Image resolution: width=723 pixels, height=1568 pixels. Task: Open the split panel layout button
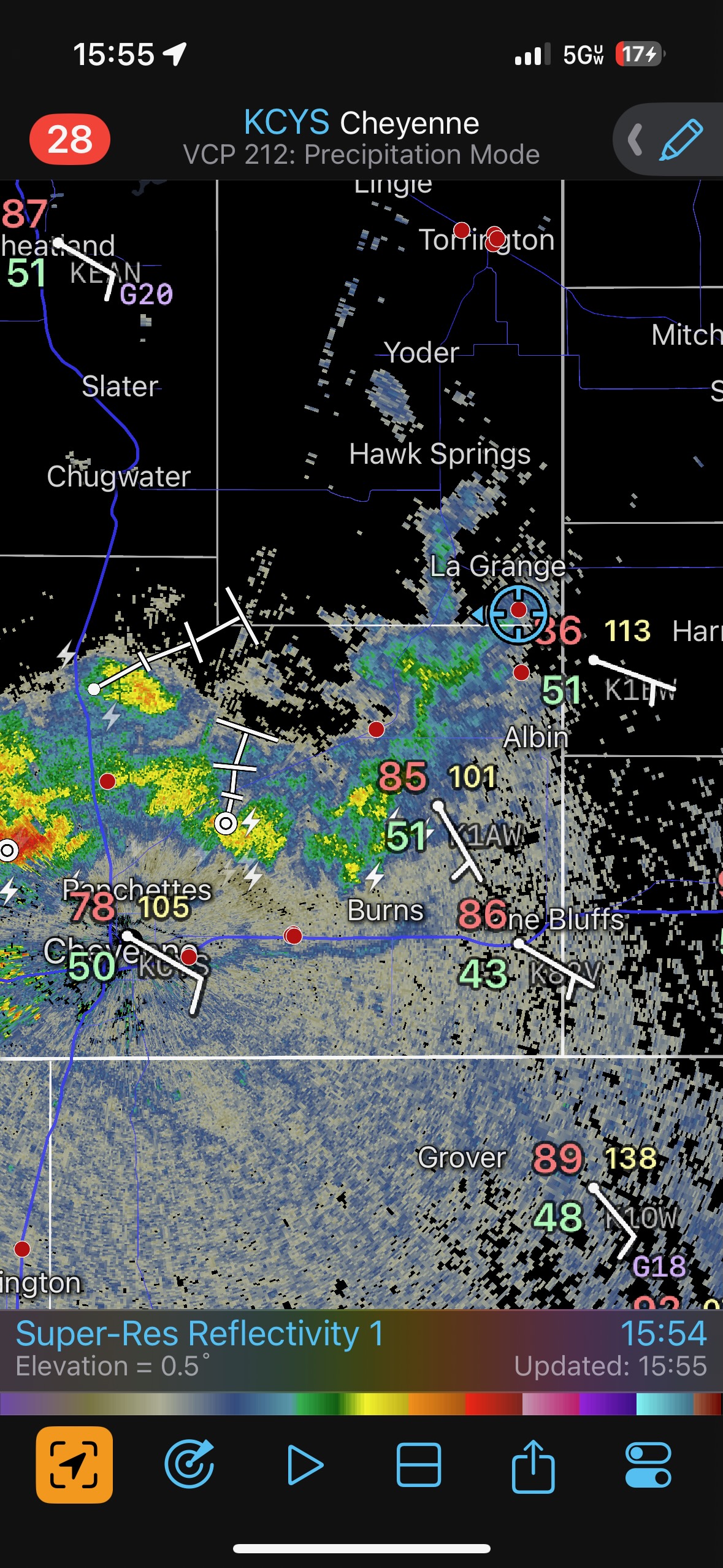point(418,1464)
